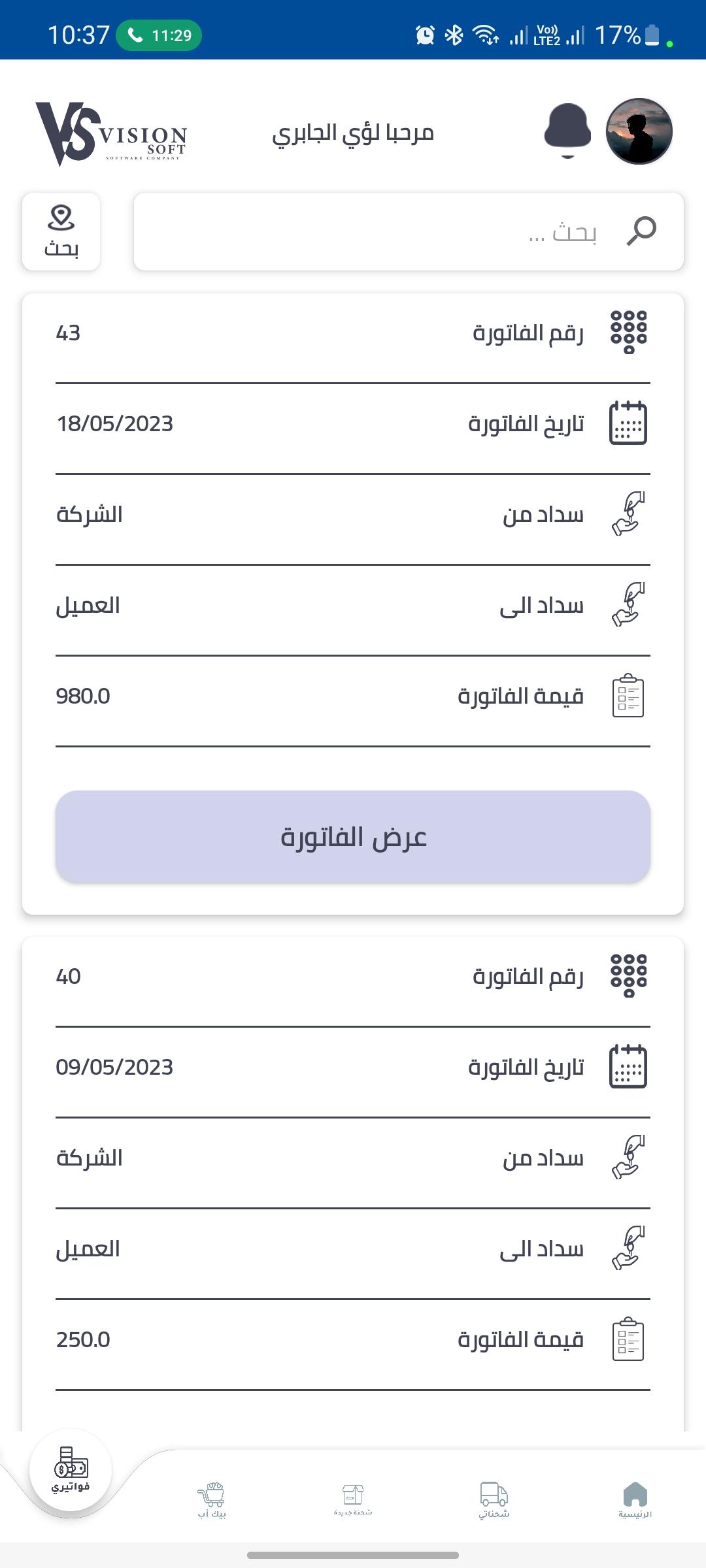706x1568 pixels.
Task: Open the notifications bell
Action: tap(567, 131)
